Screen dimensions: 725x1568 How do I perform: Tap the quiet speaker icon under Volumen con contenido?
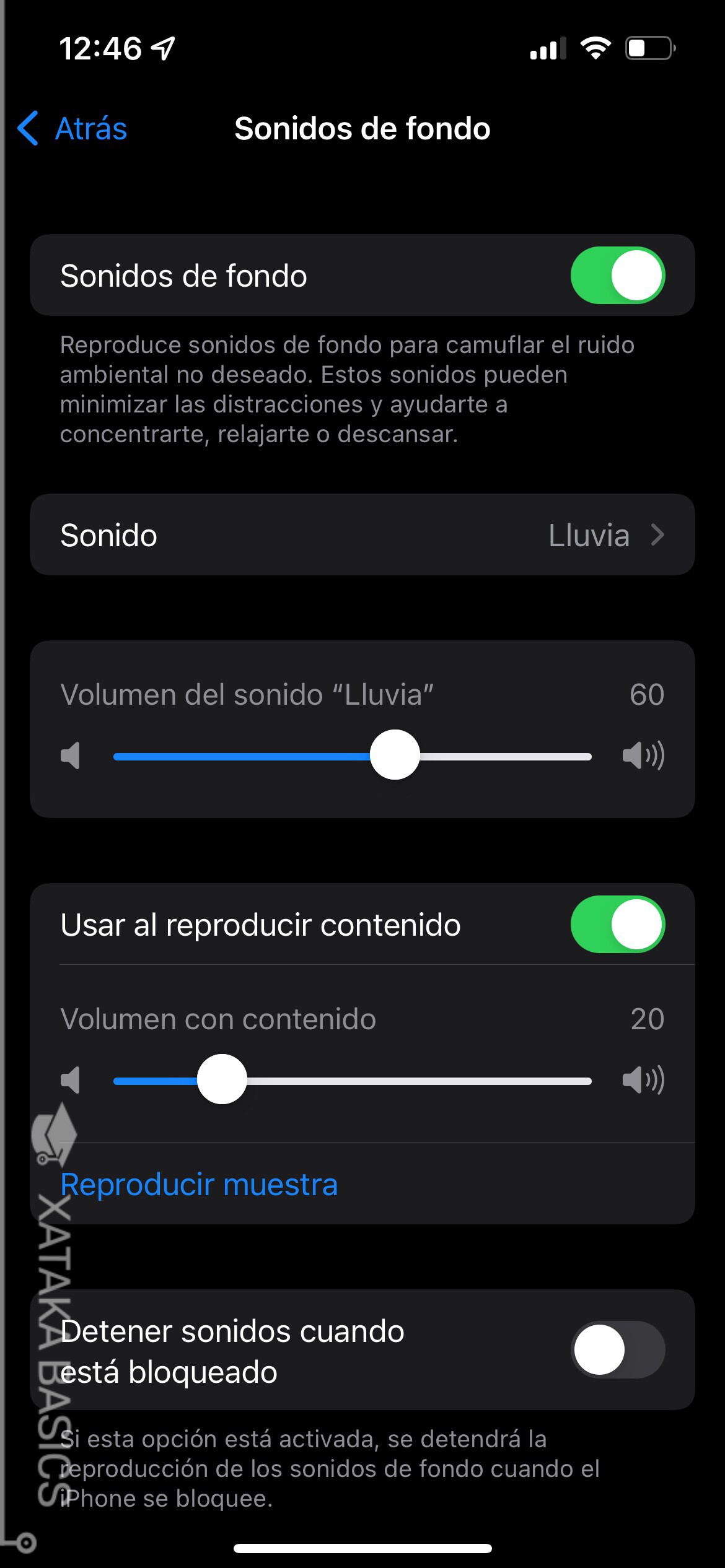[x=70, y=1081]
